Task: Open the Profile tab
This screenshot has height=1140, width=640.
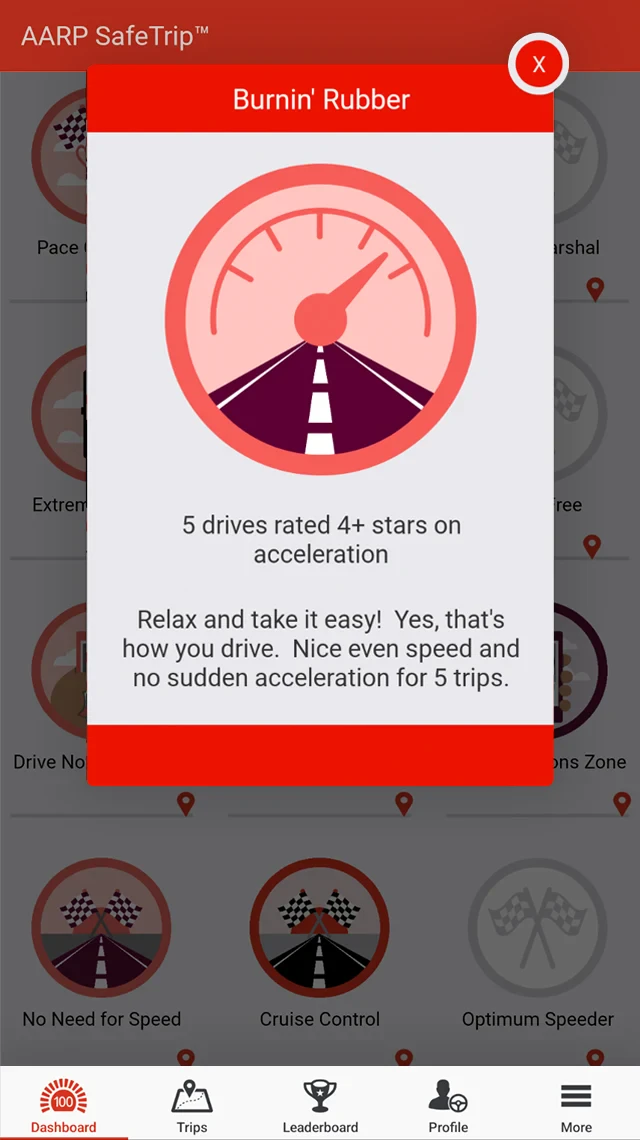Action: (448, 1104)
